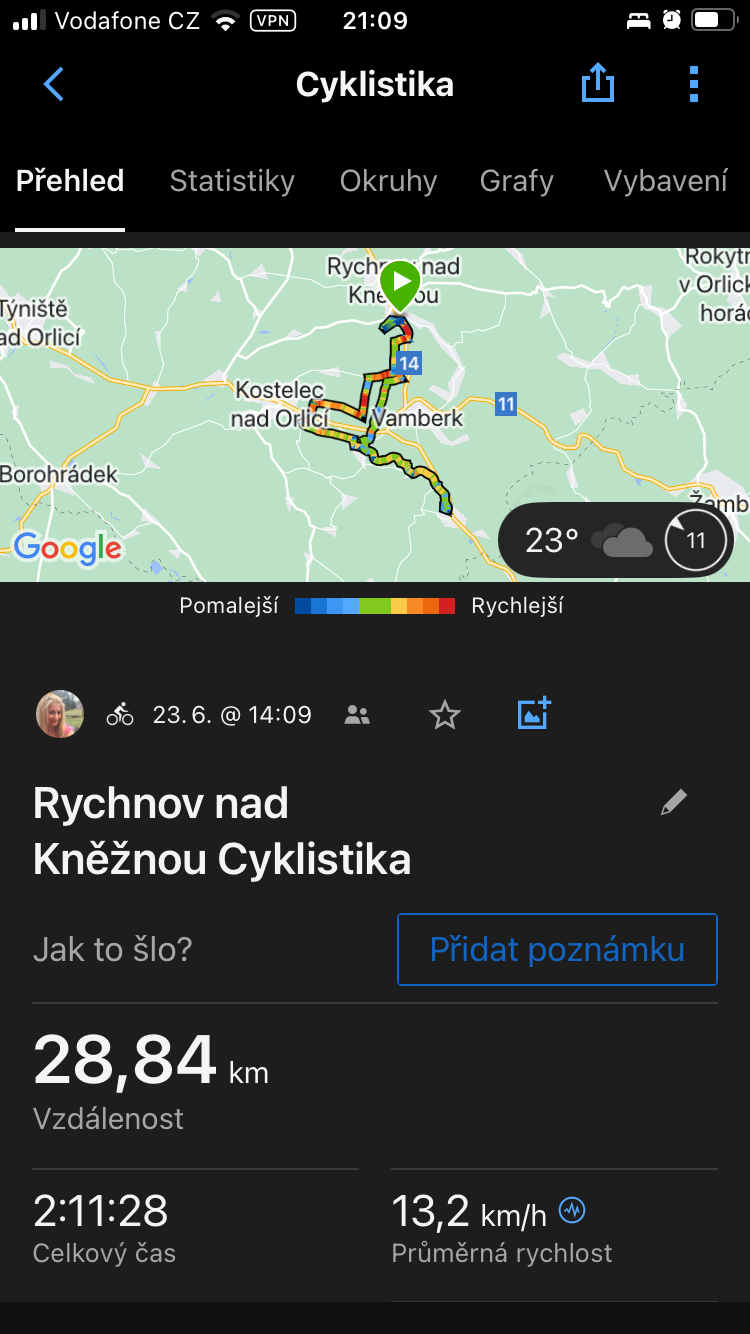Open the rider's profile picture
This screenshot has height=1334, width=750.
(x=60, y=714)
